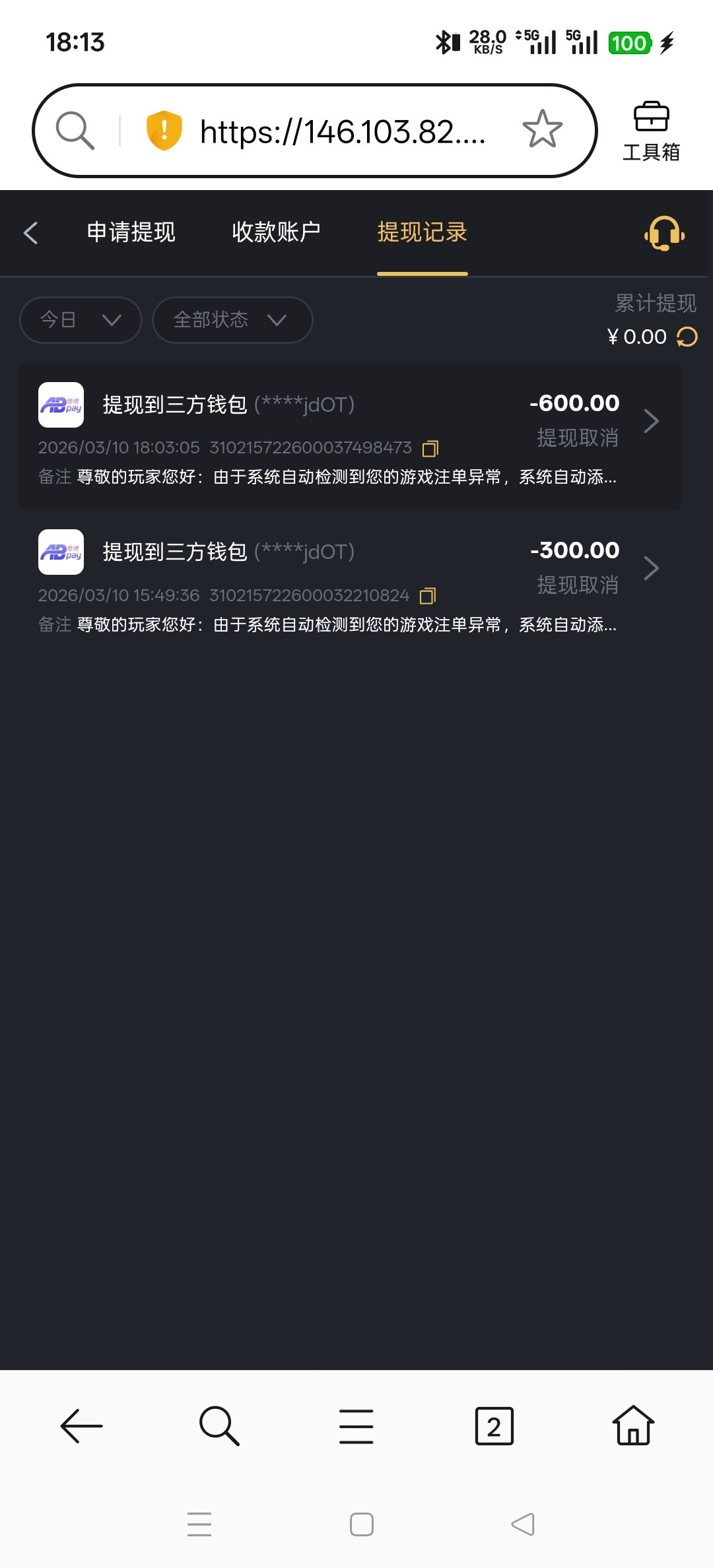The width and height of the screenshot is (713, 1568).
Task: Tap the browser address bar URL
Action: [x=342, y=131]
